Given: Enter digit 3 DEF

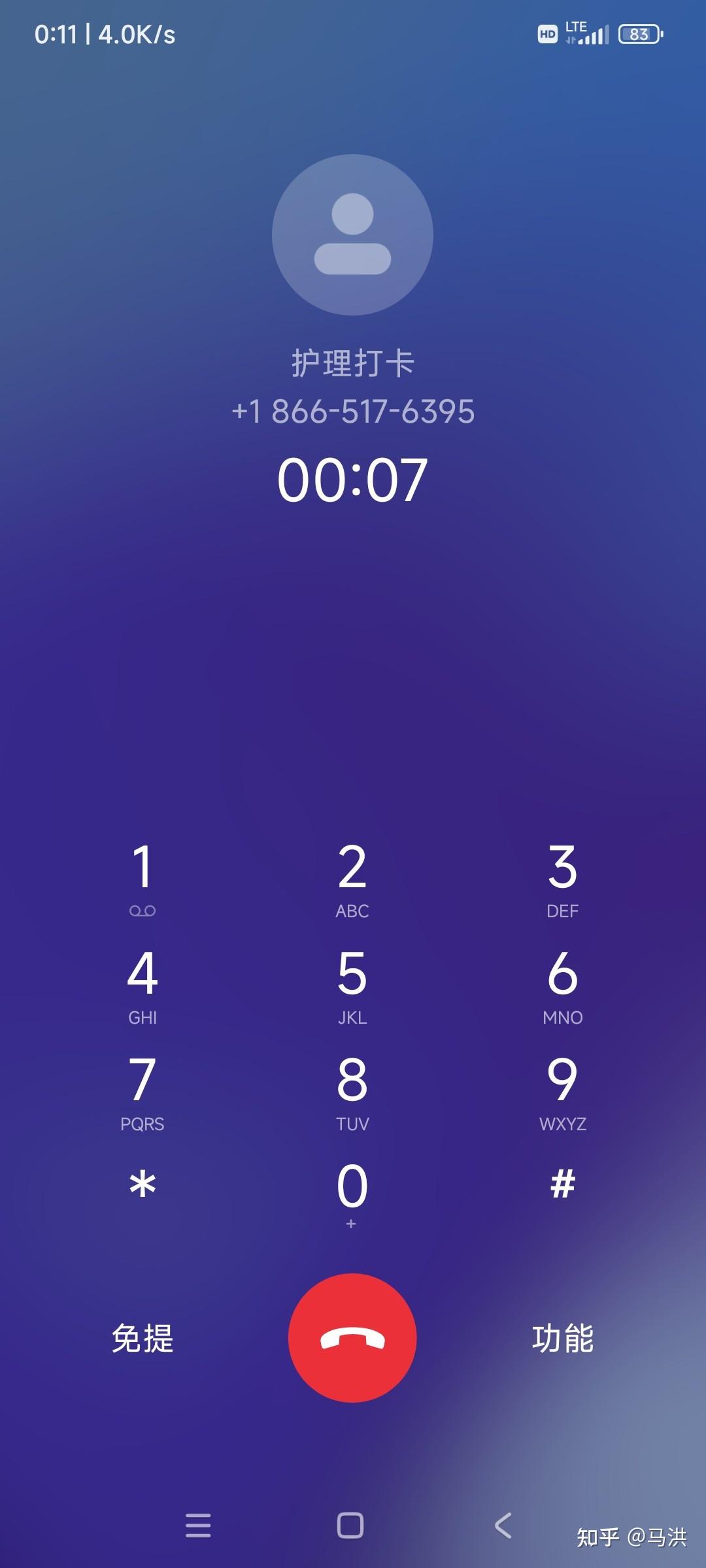Looking at the screenshot, I should 562,877.
